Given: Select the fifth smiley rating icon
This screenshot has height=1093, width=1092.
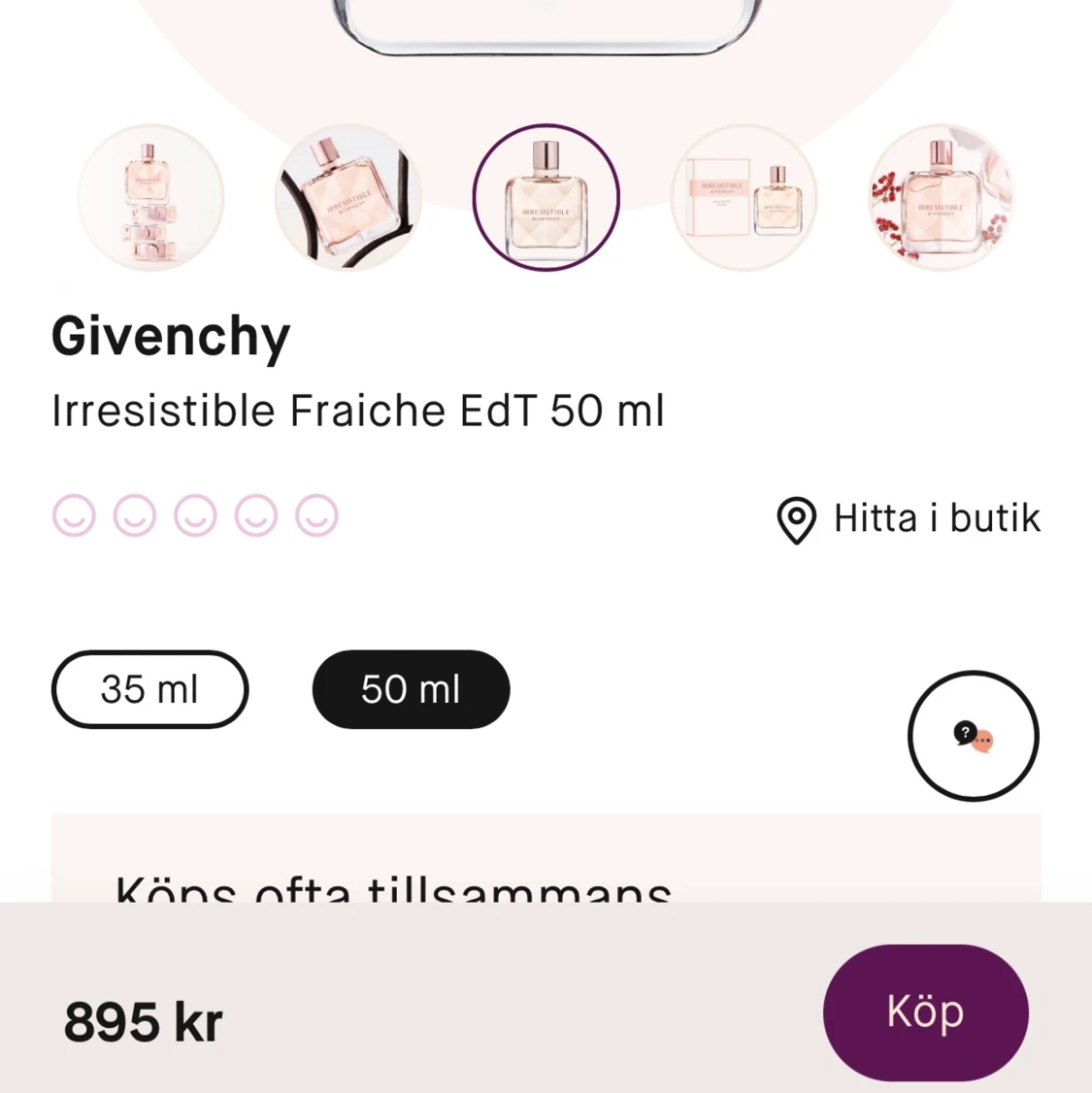Looking at the screenshot, I should (x=316, y=514).
